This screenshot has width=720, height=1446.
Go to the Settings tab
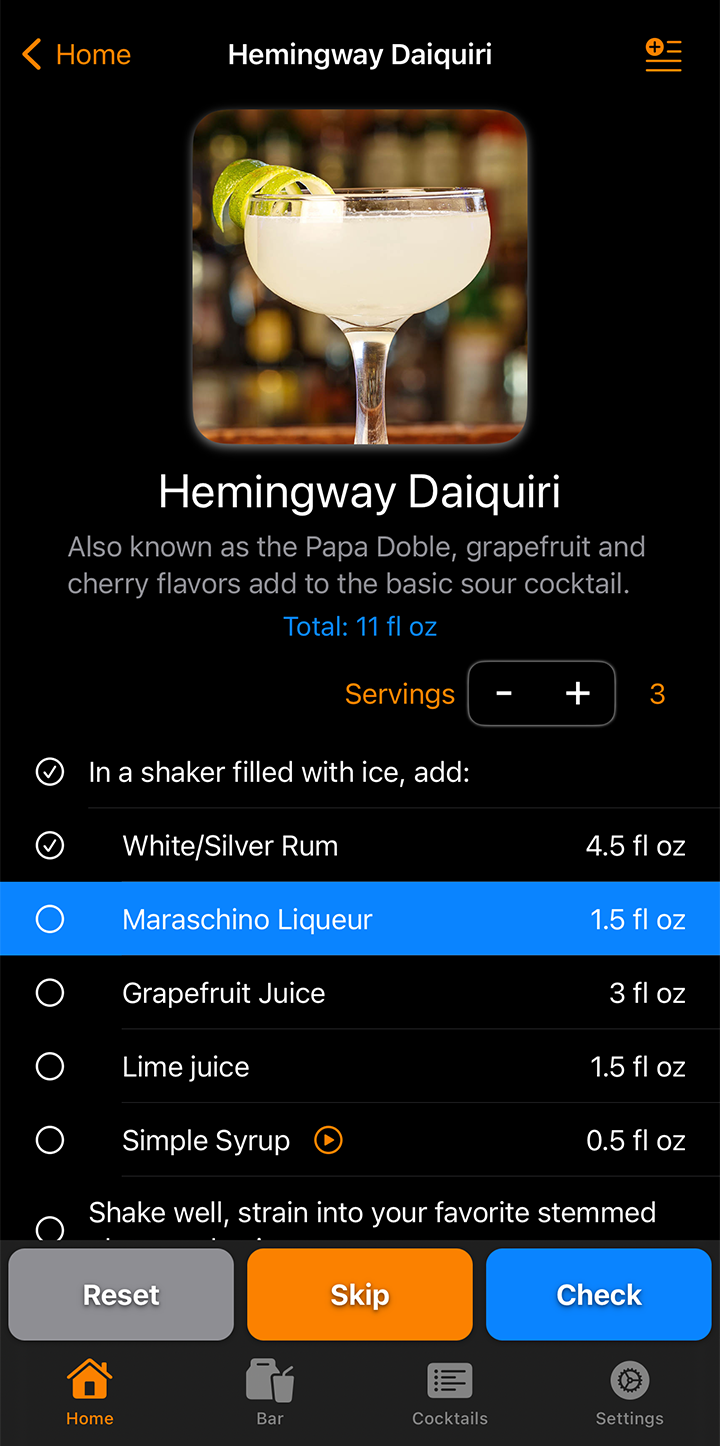(629, 1393)
